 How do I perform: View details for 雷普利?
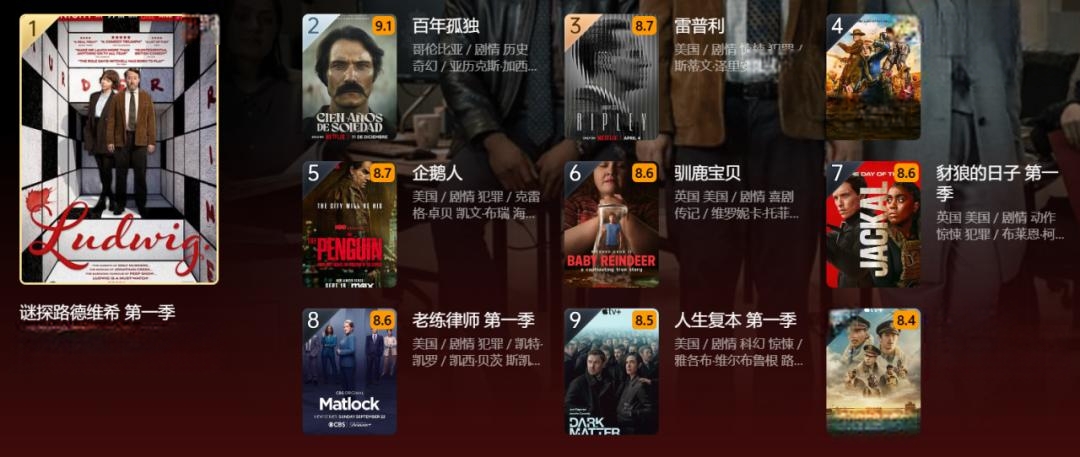tap(611, 77)
